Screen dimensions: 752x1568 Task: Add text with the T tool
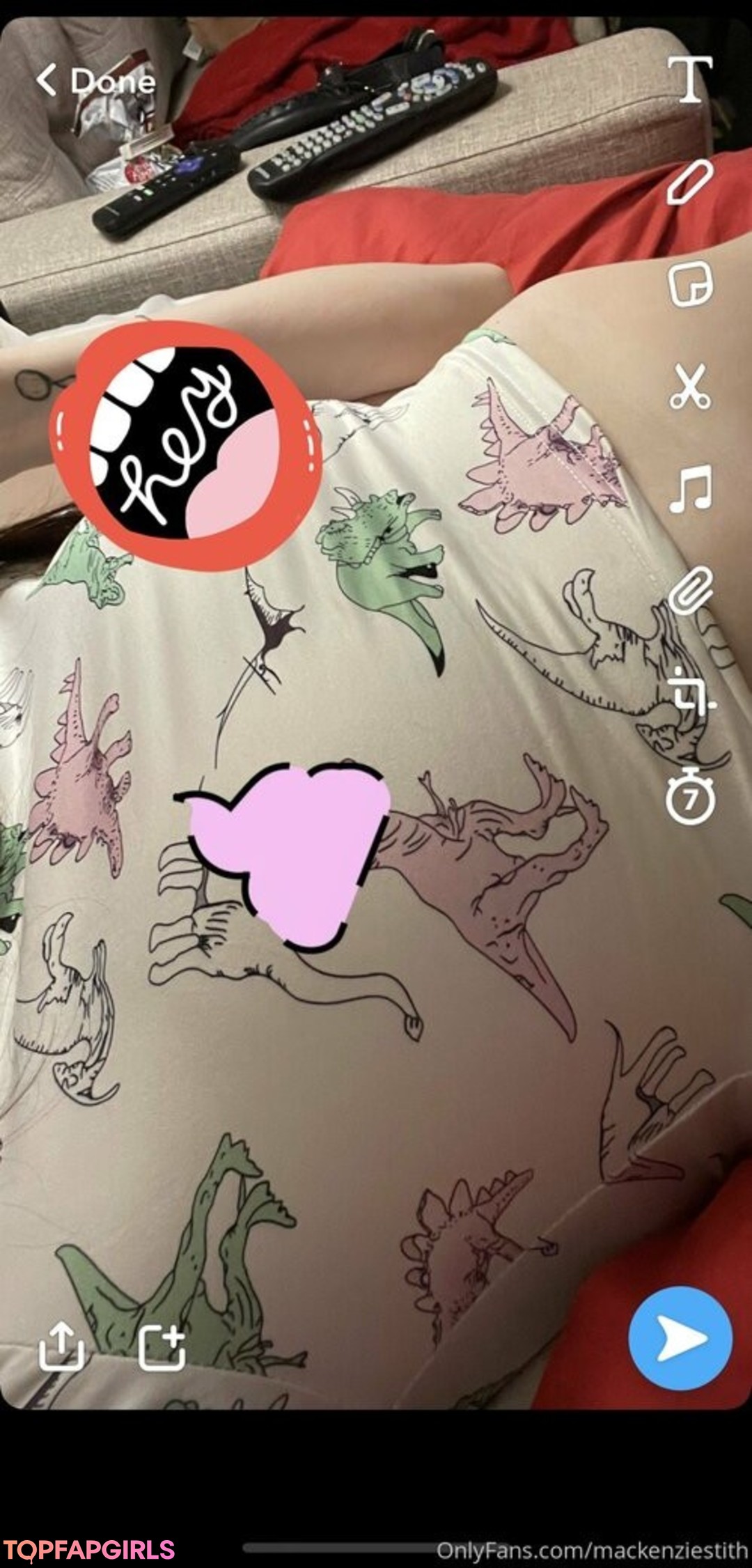pos(689,79)
